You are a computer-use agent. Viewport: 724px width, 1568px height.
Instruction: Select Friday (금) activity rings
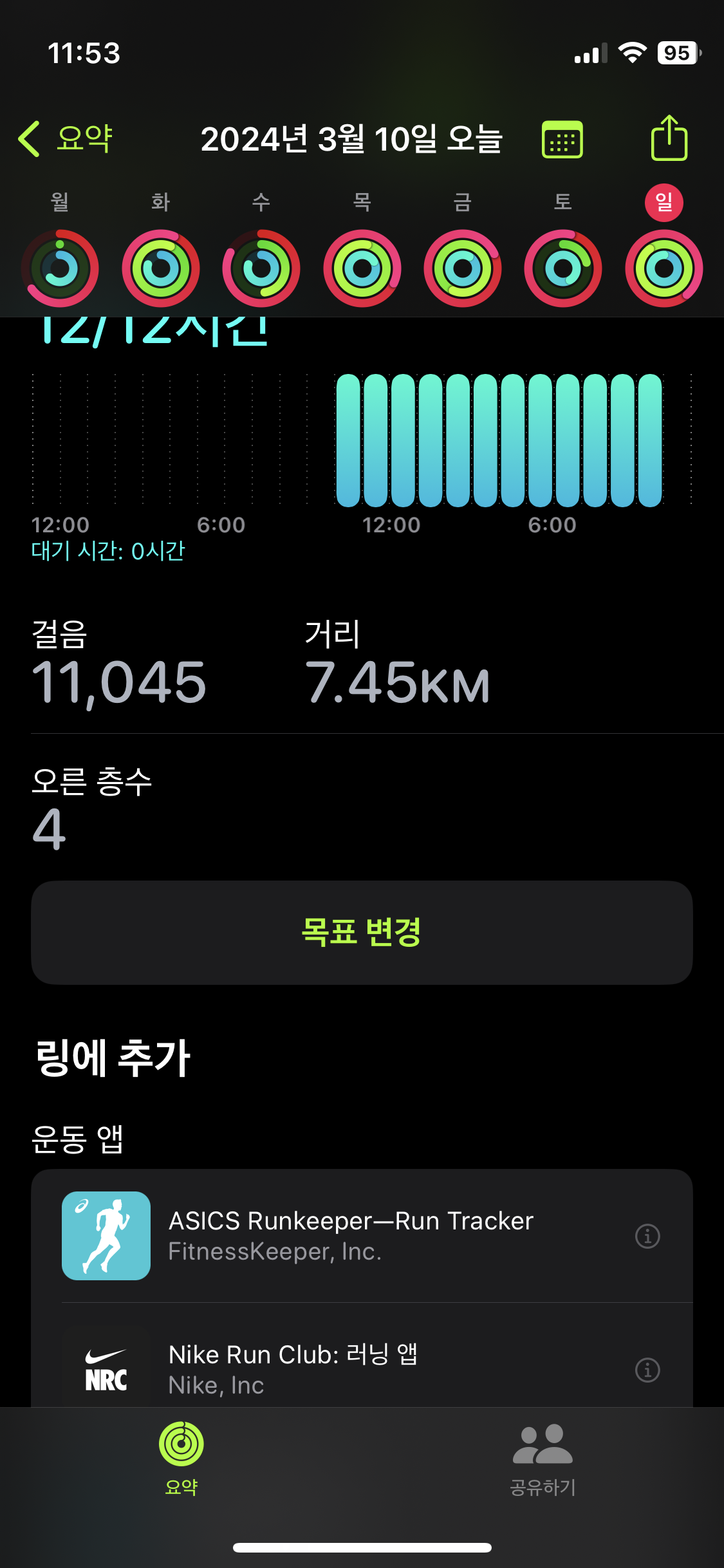click(x=463, y=268)
